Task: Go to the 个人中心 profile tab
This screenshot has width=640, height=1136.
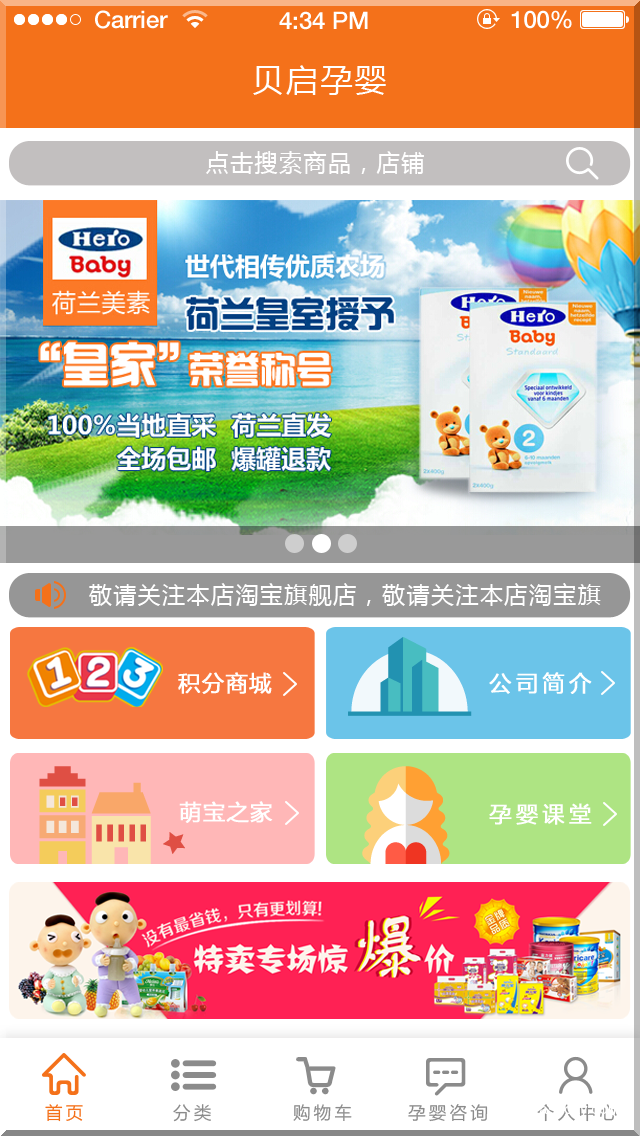Action: point(576,1088)
